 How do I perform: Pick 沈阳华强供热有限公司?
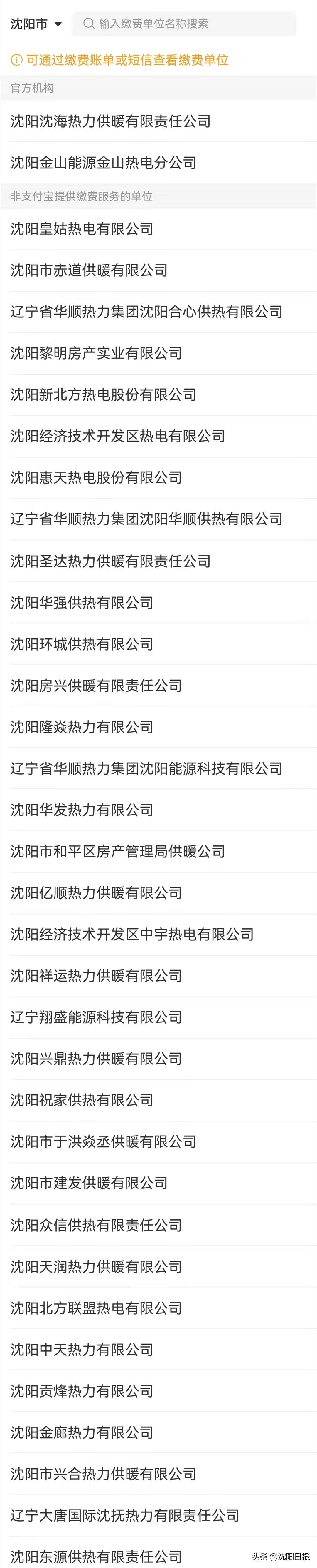pyautogui.click(x=82, y=603)
